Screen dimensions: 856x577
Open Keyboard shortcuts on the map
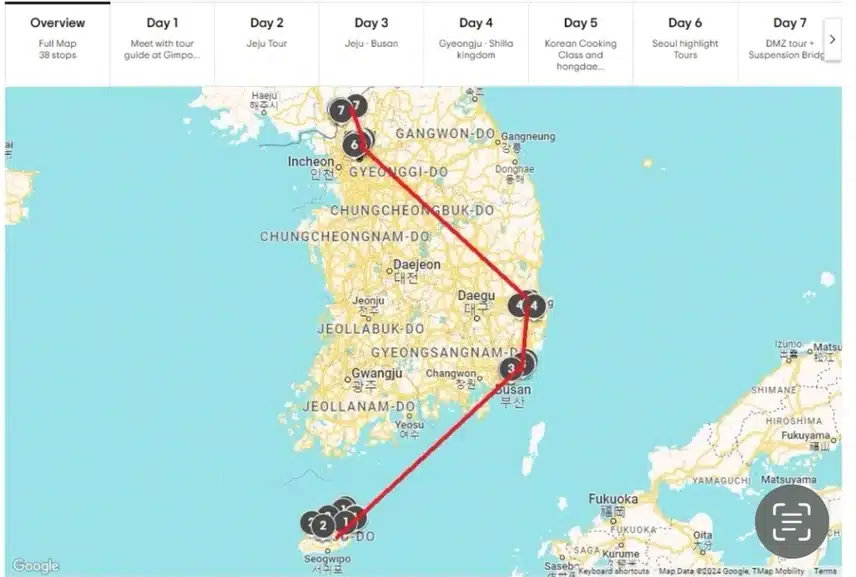(x=613, y=571)
